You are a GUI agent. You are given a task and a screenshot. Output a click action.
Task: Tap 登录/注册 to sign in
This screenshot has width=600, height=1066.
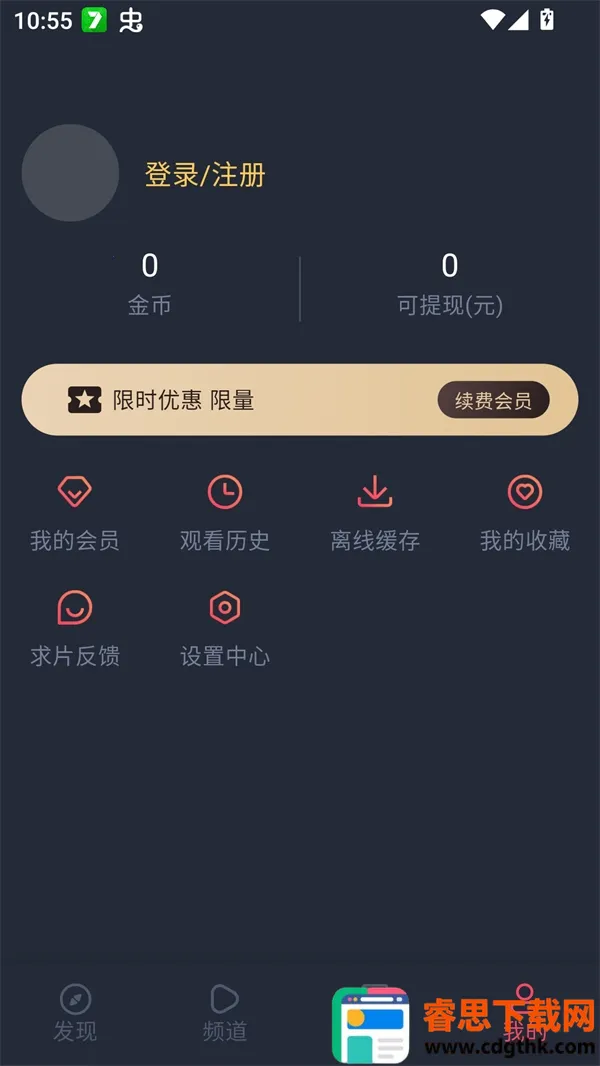[x=205, y=175]
